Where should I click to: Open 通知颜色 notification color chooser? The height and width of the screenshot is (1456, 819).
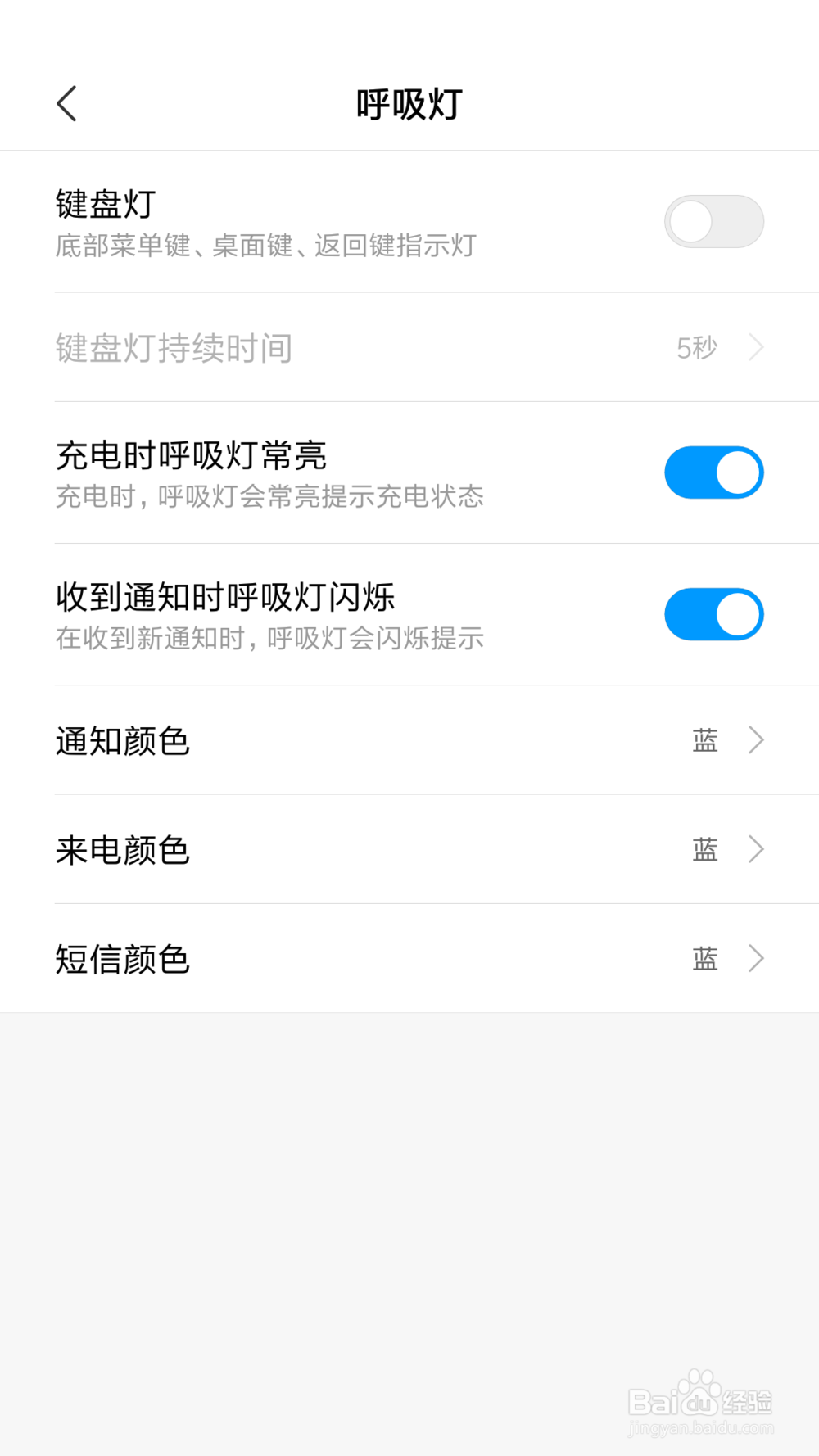click(x=409, y=740)
